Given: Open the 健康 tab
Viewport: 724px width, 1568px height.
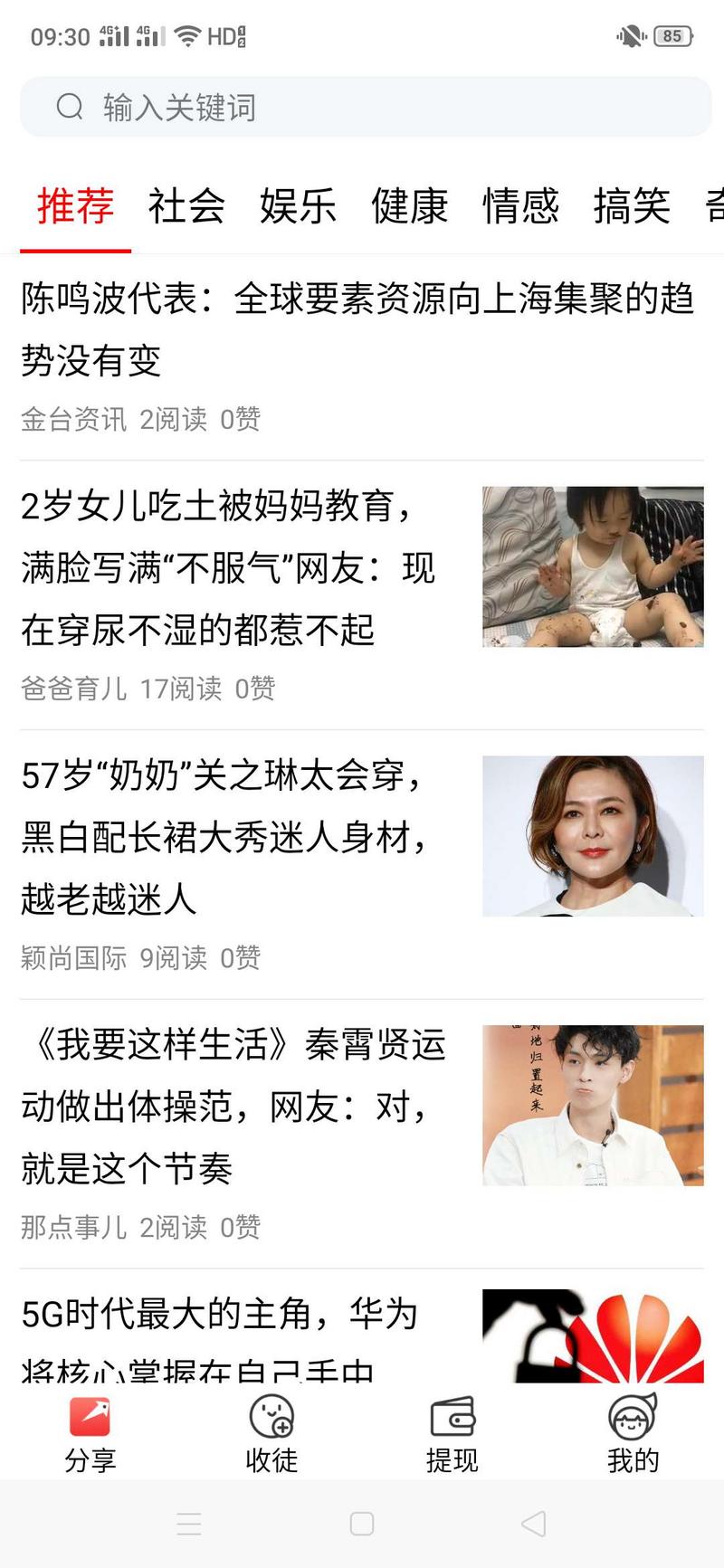Looking at the screenshot, I should pyautogui.click(x=409, y=205).
